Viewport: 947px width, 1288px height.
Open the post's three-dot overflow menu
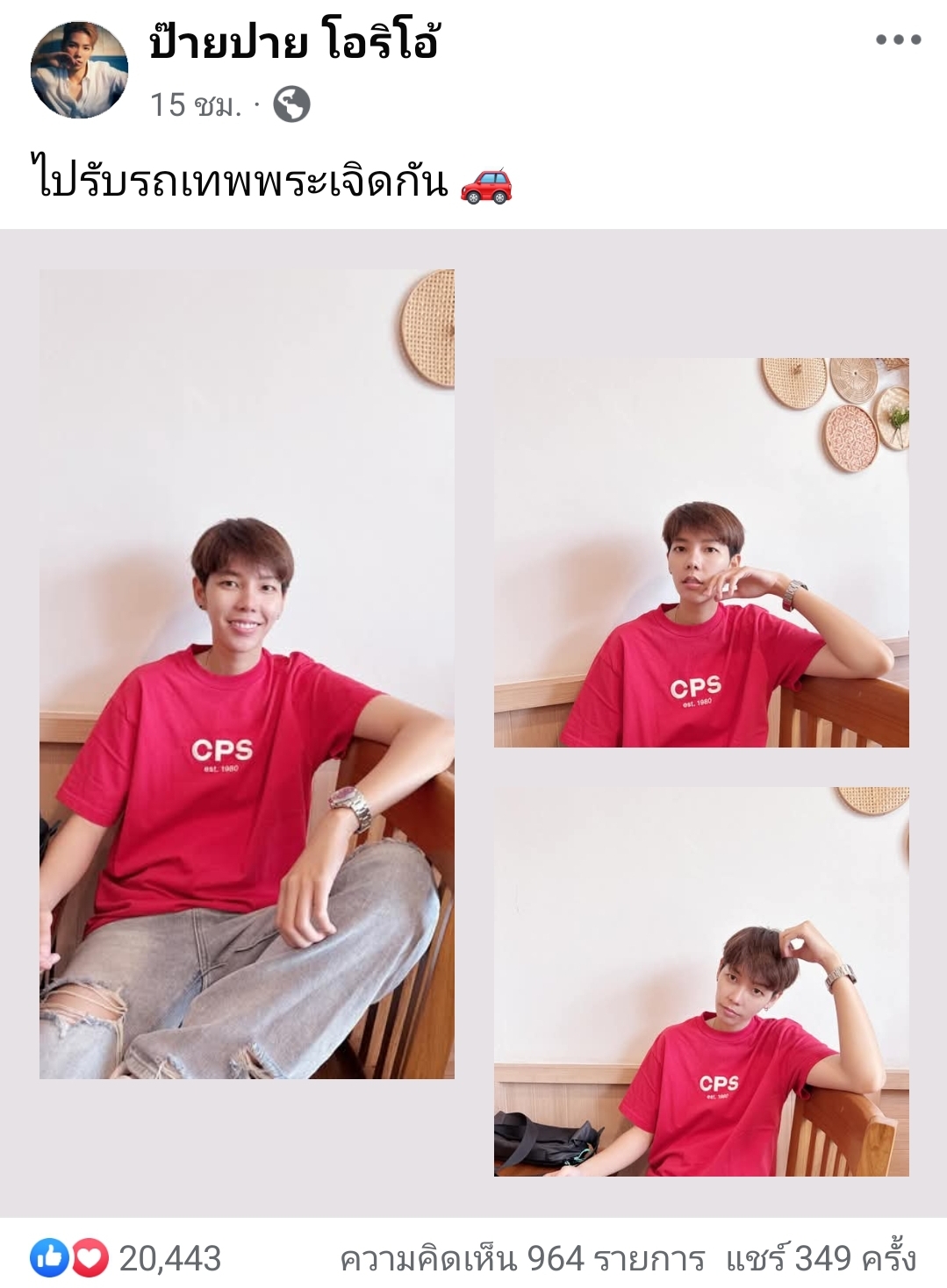point(898,39)
